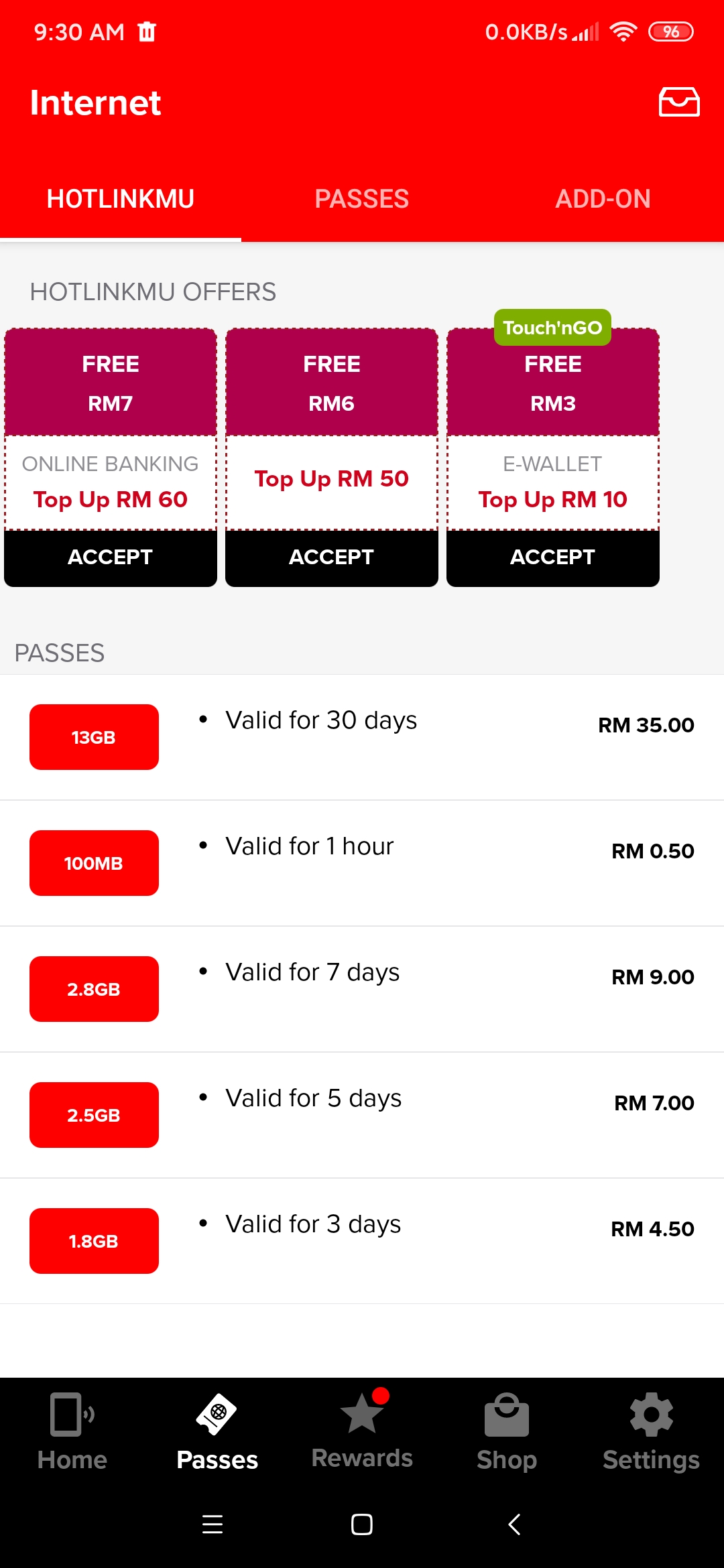Screen dimensions: 724x1568
Task: Tap the system back button
Action: click(514, 1524)
